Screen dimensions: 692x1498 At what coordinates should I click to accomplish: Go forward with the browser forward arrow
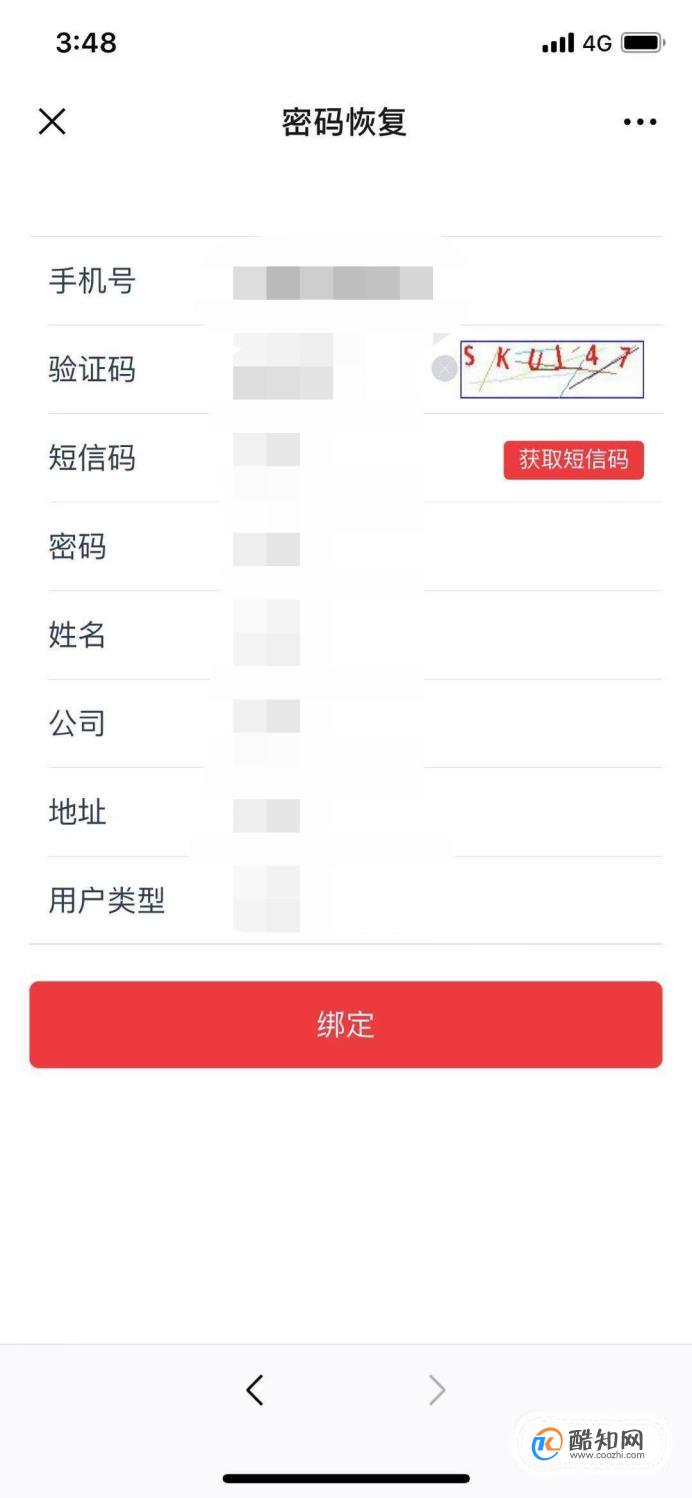(437, 1390)
